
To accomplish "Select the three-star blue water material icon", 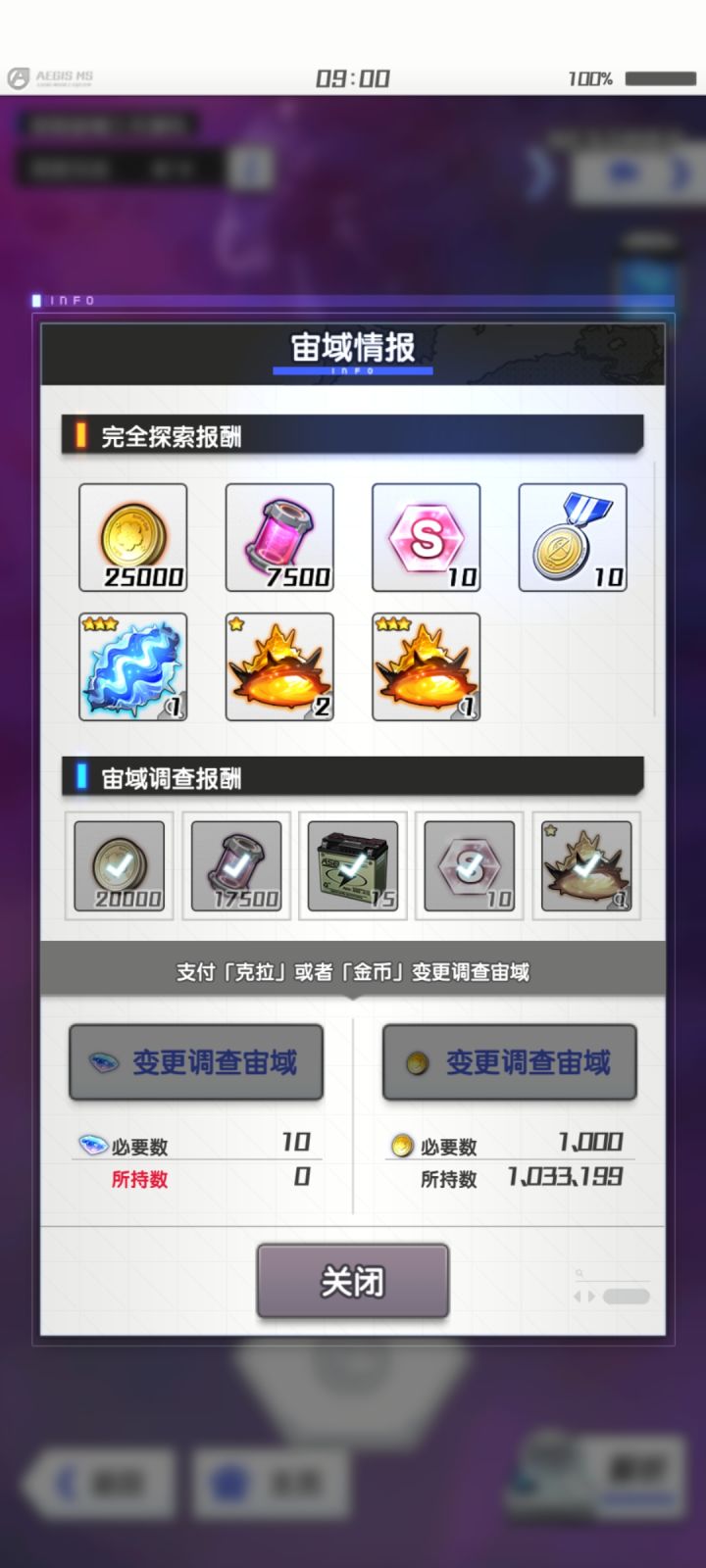I will point(133,665).
